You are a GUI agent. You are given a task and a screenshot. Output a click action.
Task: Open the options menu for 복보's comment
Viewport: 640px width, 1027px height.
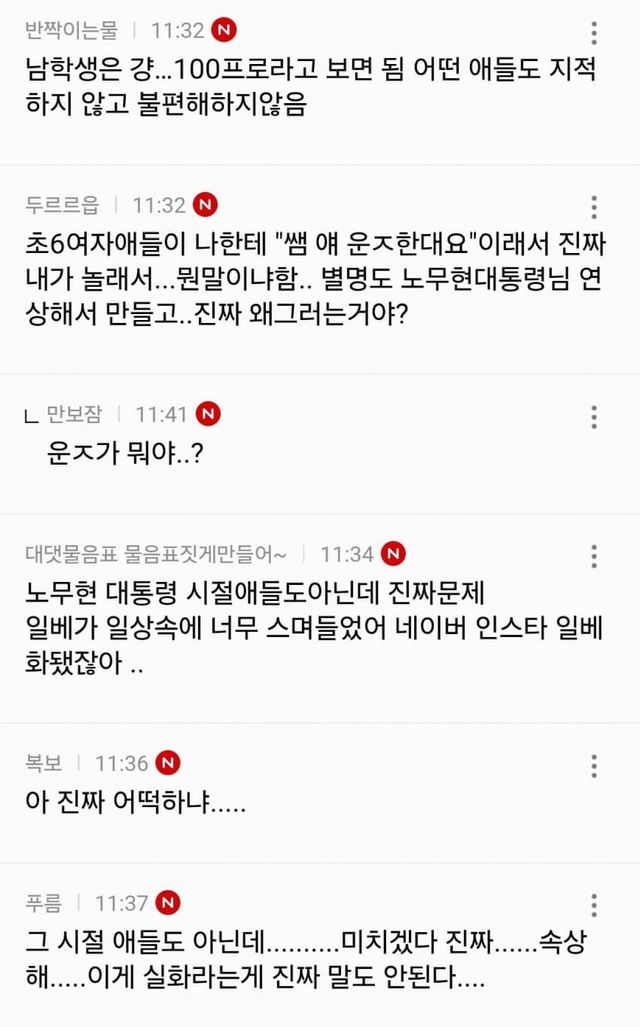(594, 766)
